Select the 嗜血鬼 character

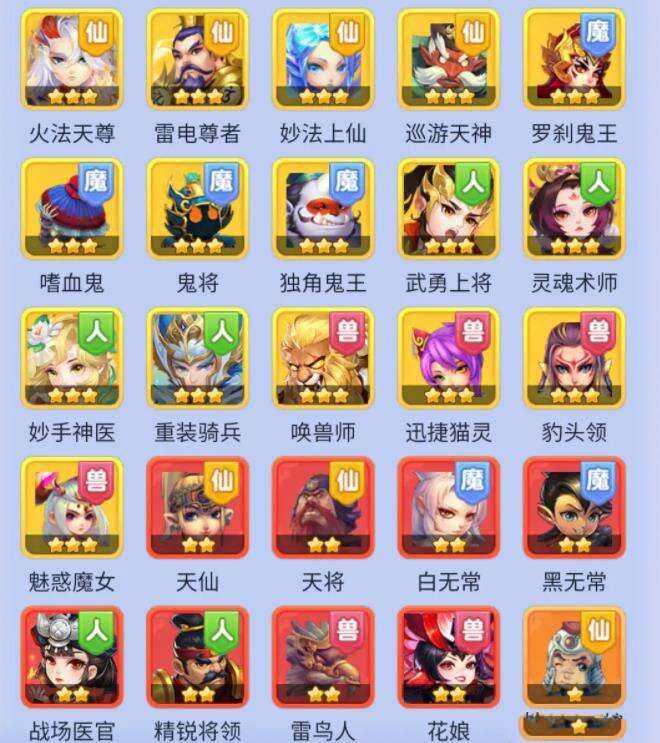[71, 208]
